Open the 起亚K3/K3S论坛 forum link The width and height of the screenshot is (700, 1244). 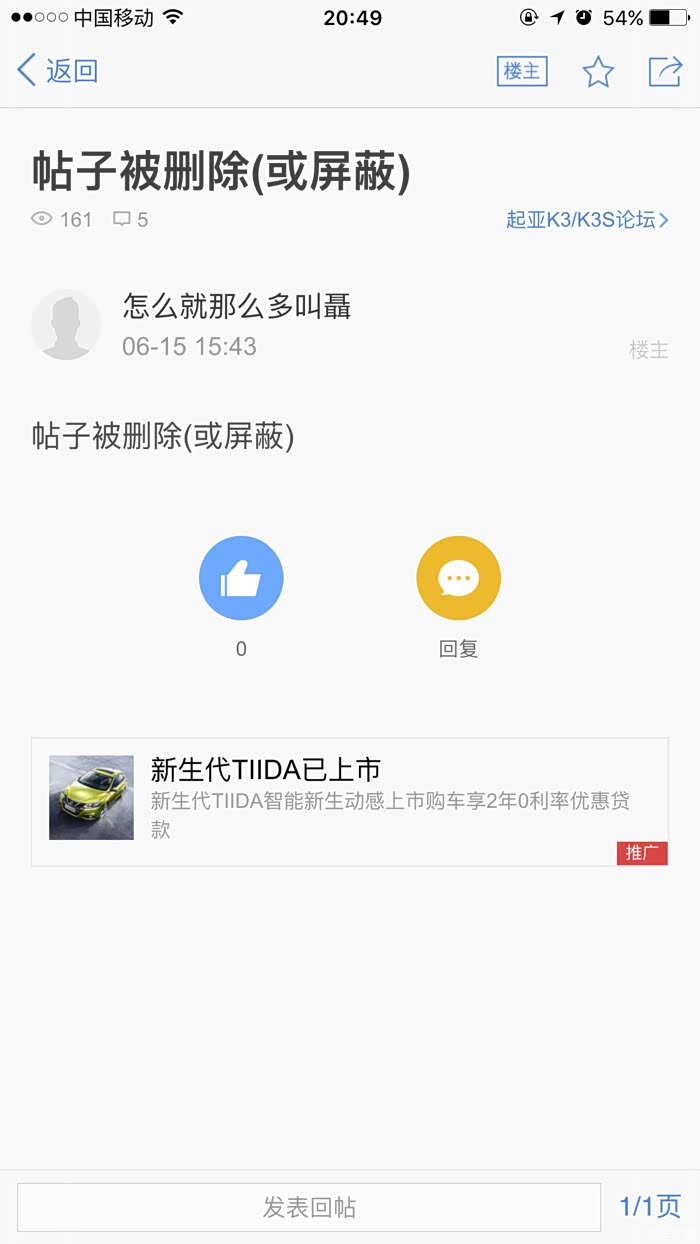click(x=587, y=220)
